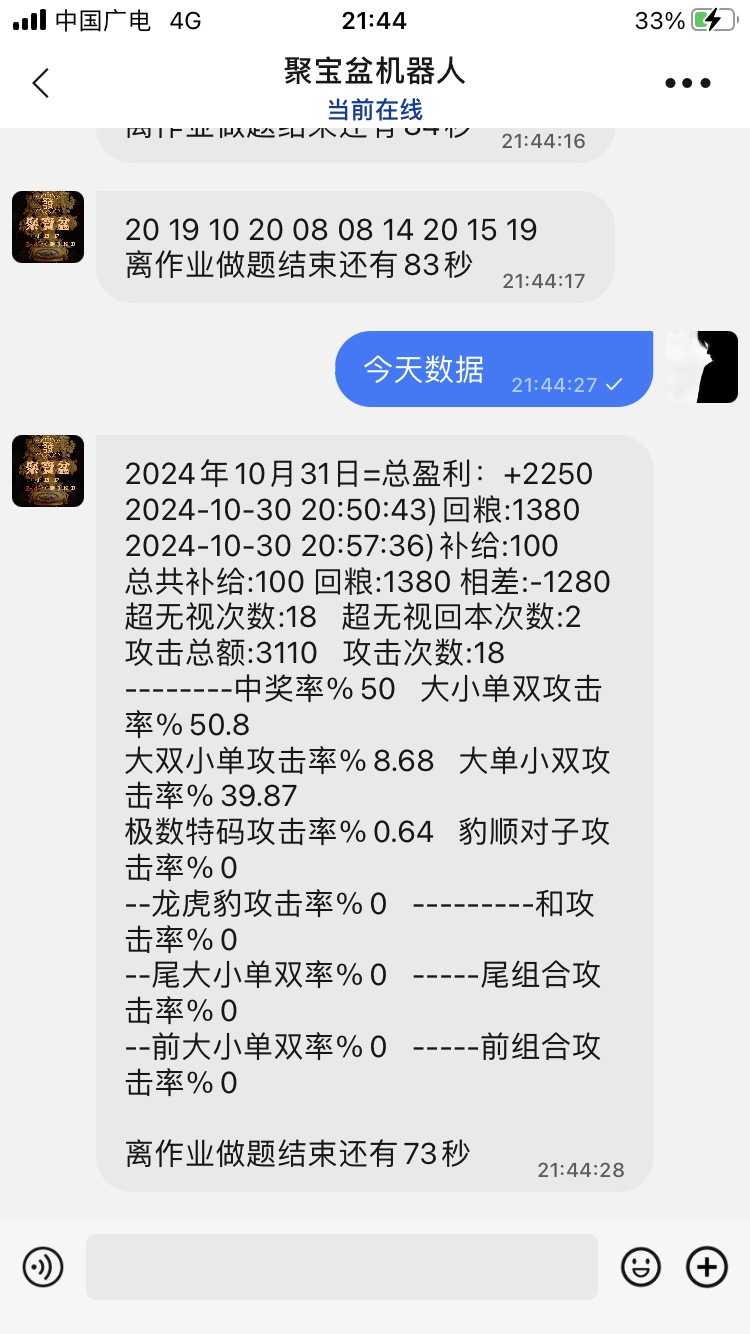Open my own avatar beside 今天数据
This screenshot has height=1334, width=750.
click(702, 367)
